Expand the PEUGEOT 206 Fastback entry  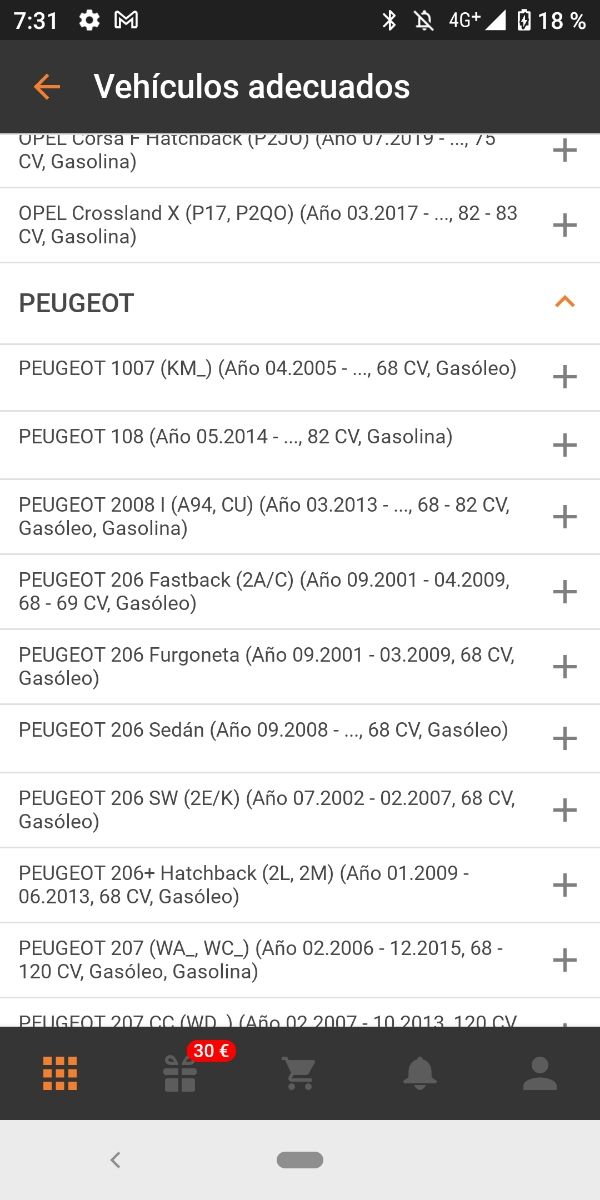click(565, 591)
